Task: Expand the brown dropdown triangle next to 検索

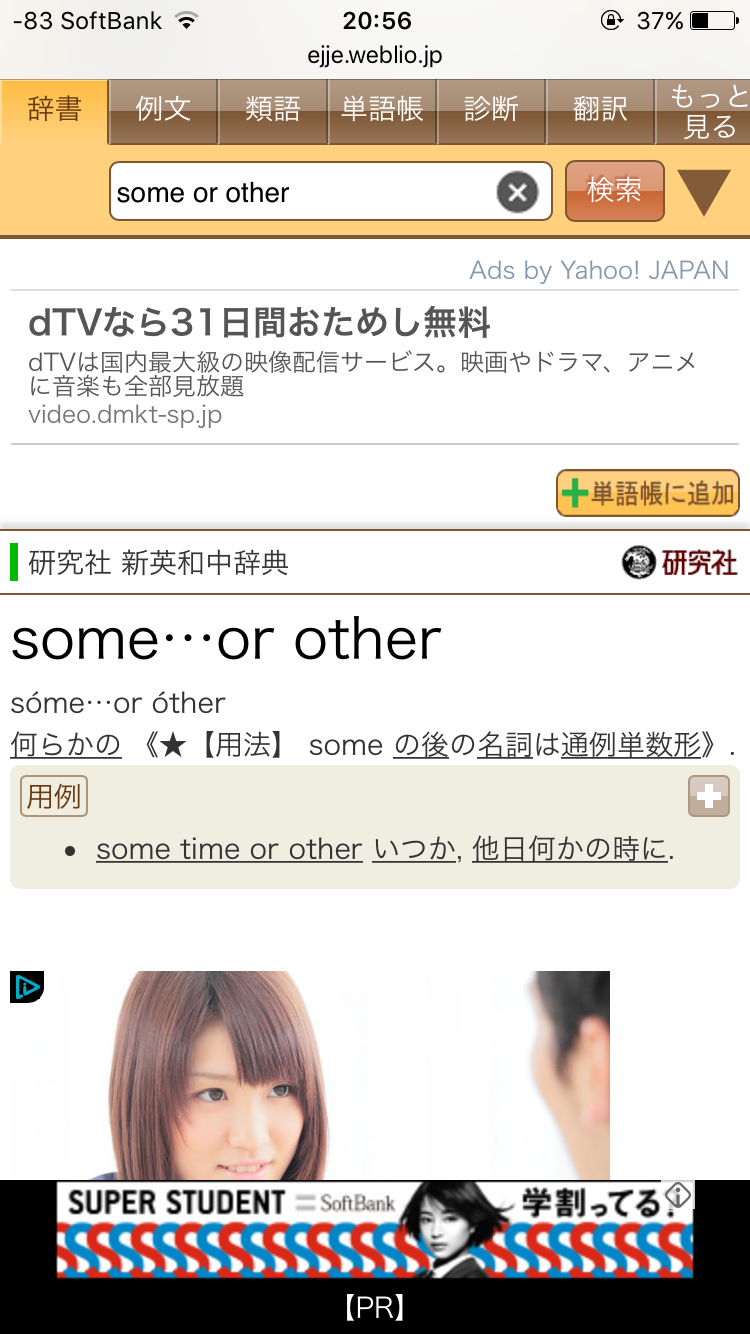Action: 704,192
